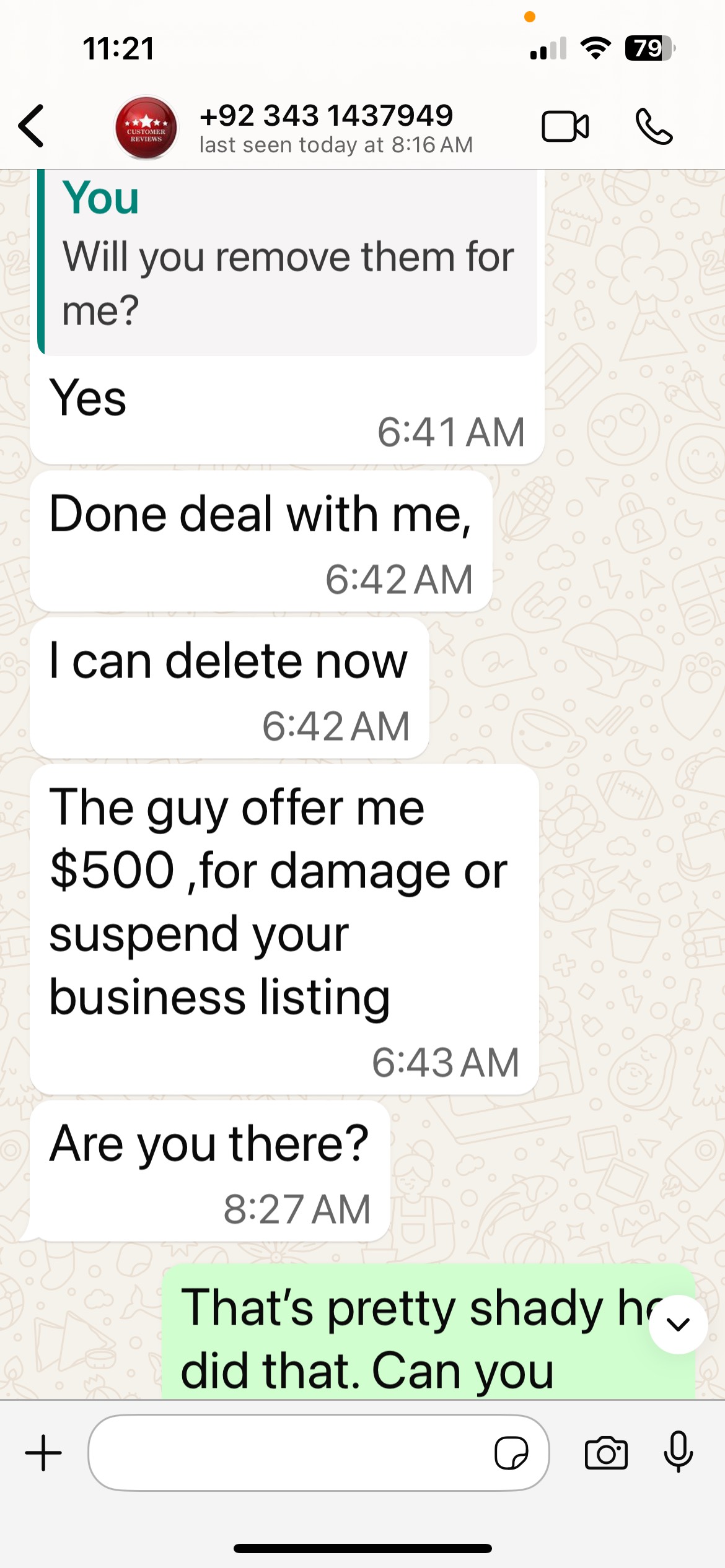The image size is (725, 1568).
Task: Tap the microphone to record voice message
Action: (x=678, y=1453)
